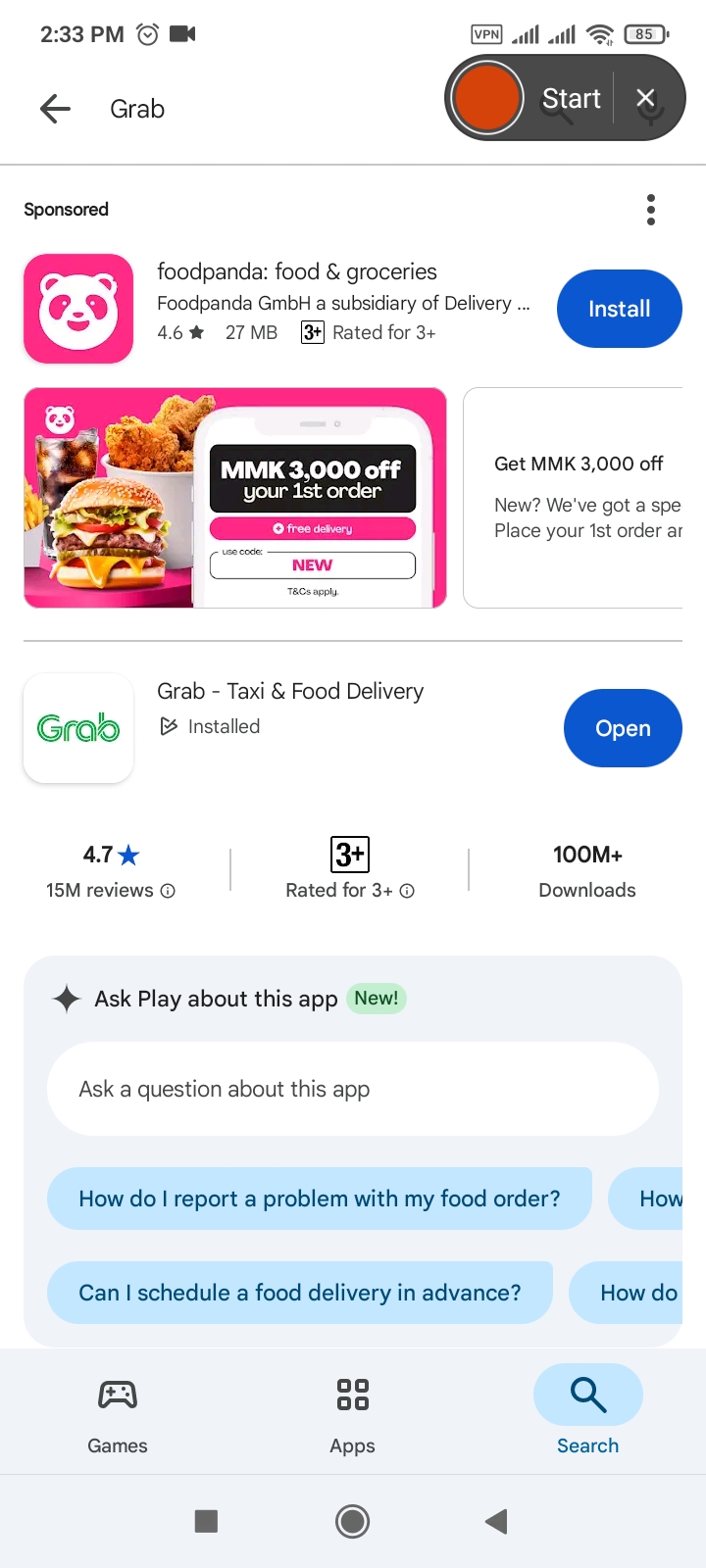The height and width of the screenshot is (1568, 706).
Task: Open recent apps with the square button
Action: pos(206,1521)
